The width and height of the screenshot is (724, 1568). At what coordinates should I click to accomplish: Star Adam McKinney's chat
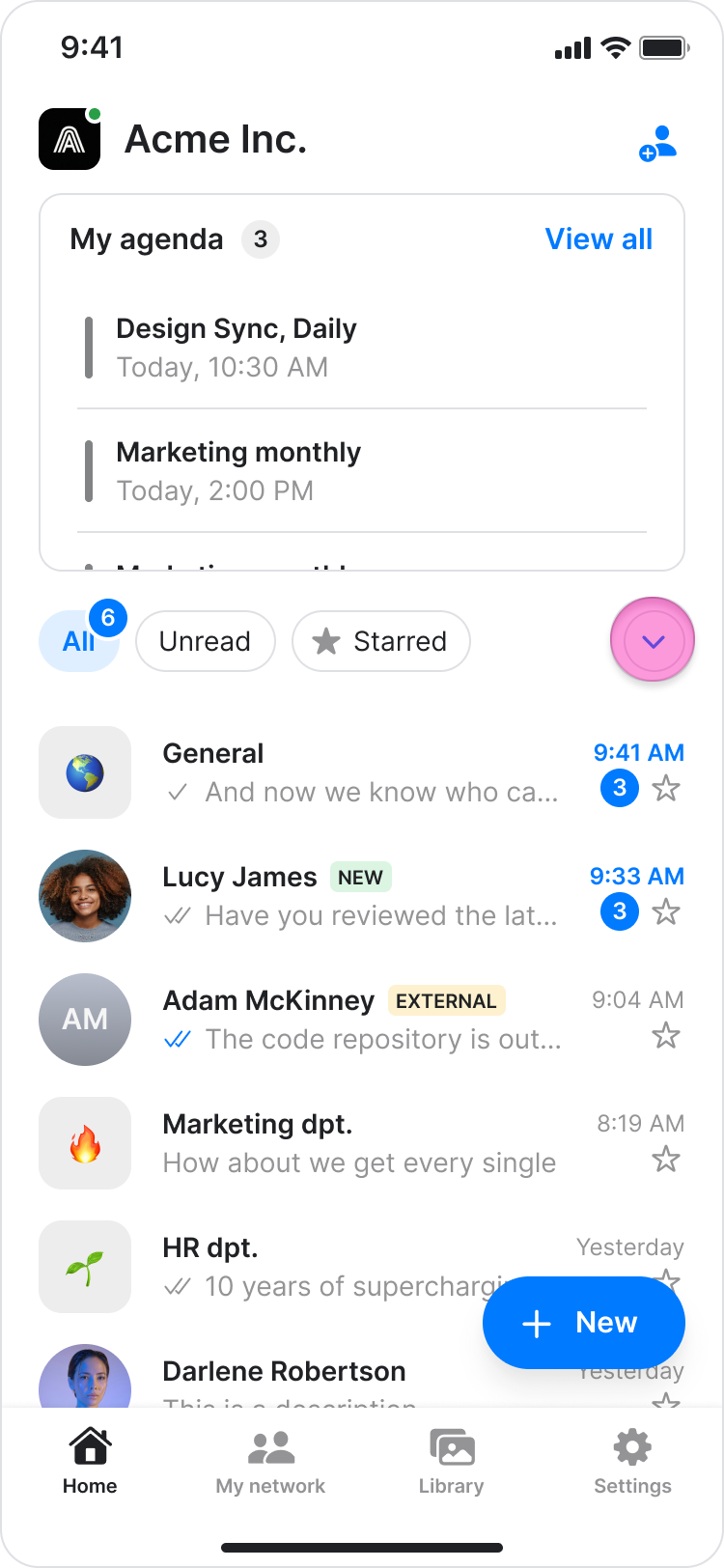(666, 1036)
